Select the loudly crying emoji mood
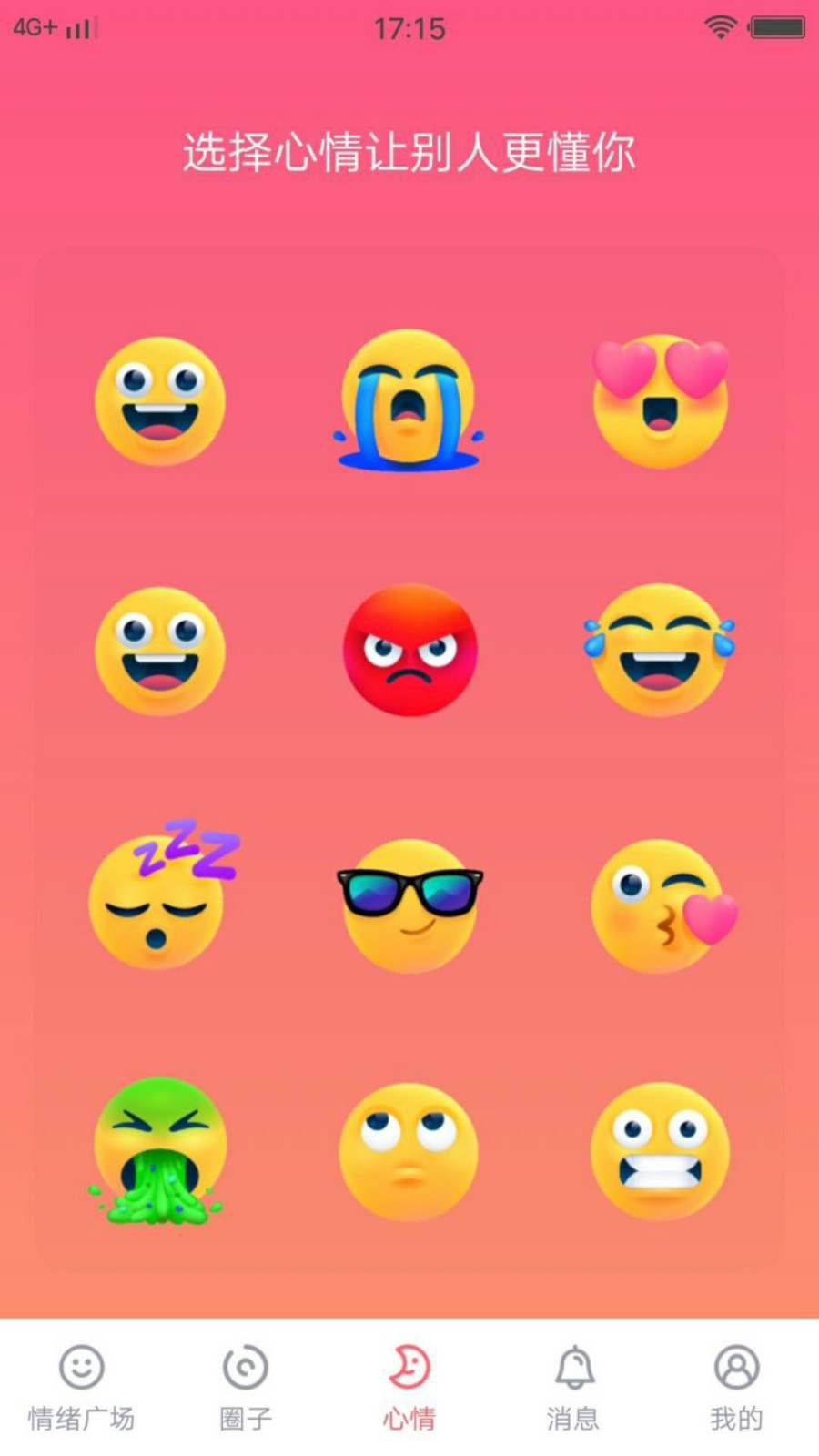The width and height of the screenshot is (819, 1456). [x=409, y=400]
